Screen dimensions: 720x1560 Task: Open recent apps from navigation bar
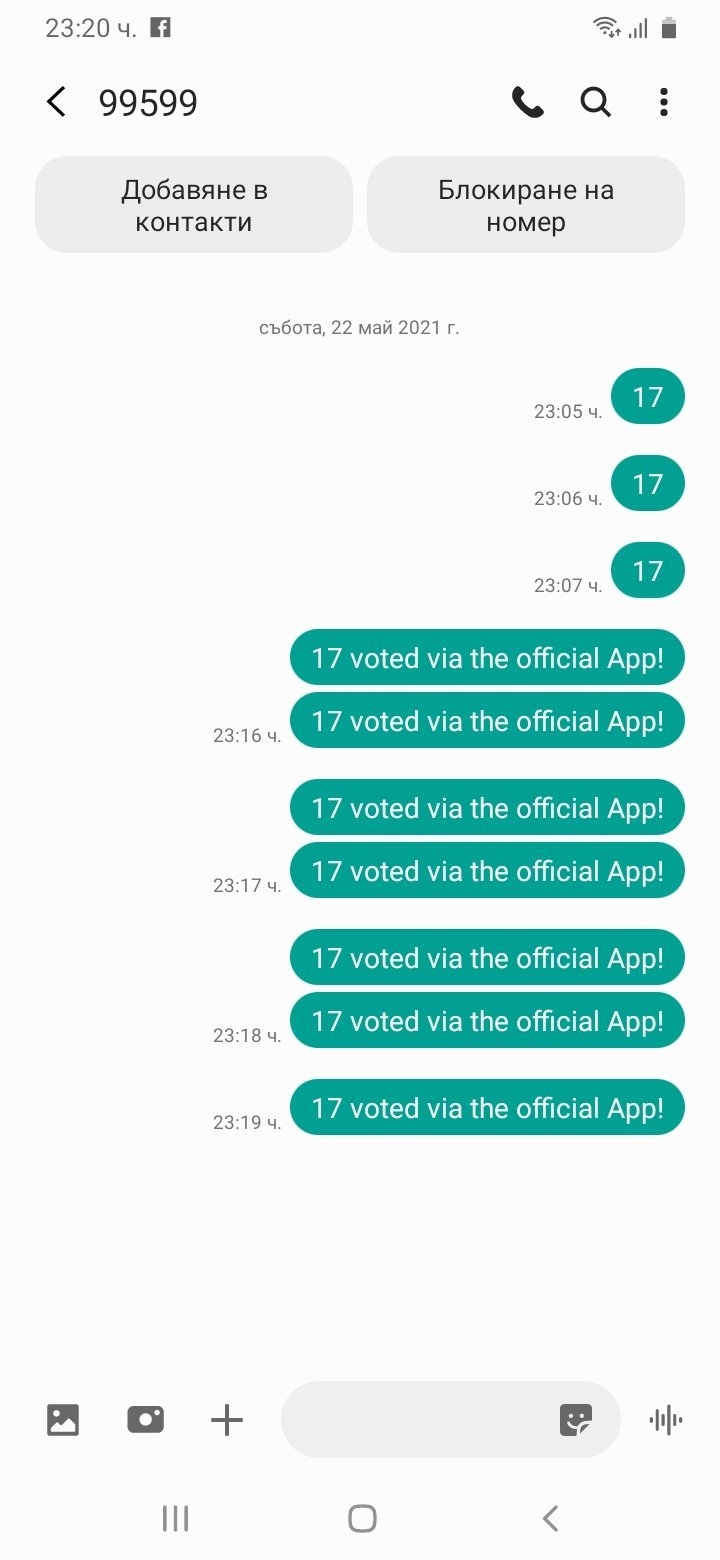coord(175,1519)
